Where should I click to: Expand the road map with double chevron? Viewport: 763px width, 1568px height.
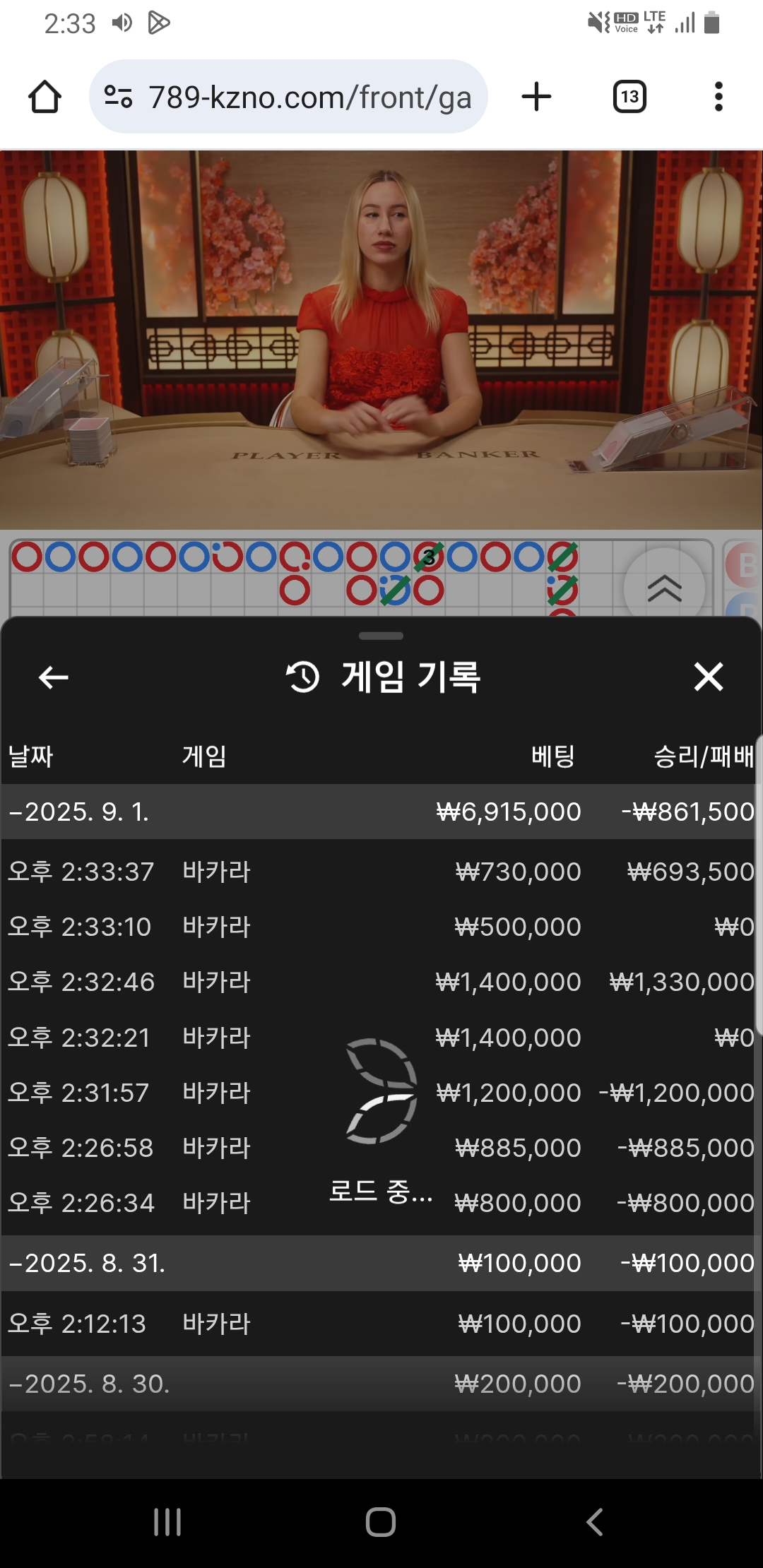(664, 588)
